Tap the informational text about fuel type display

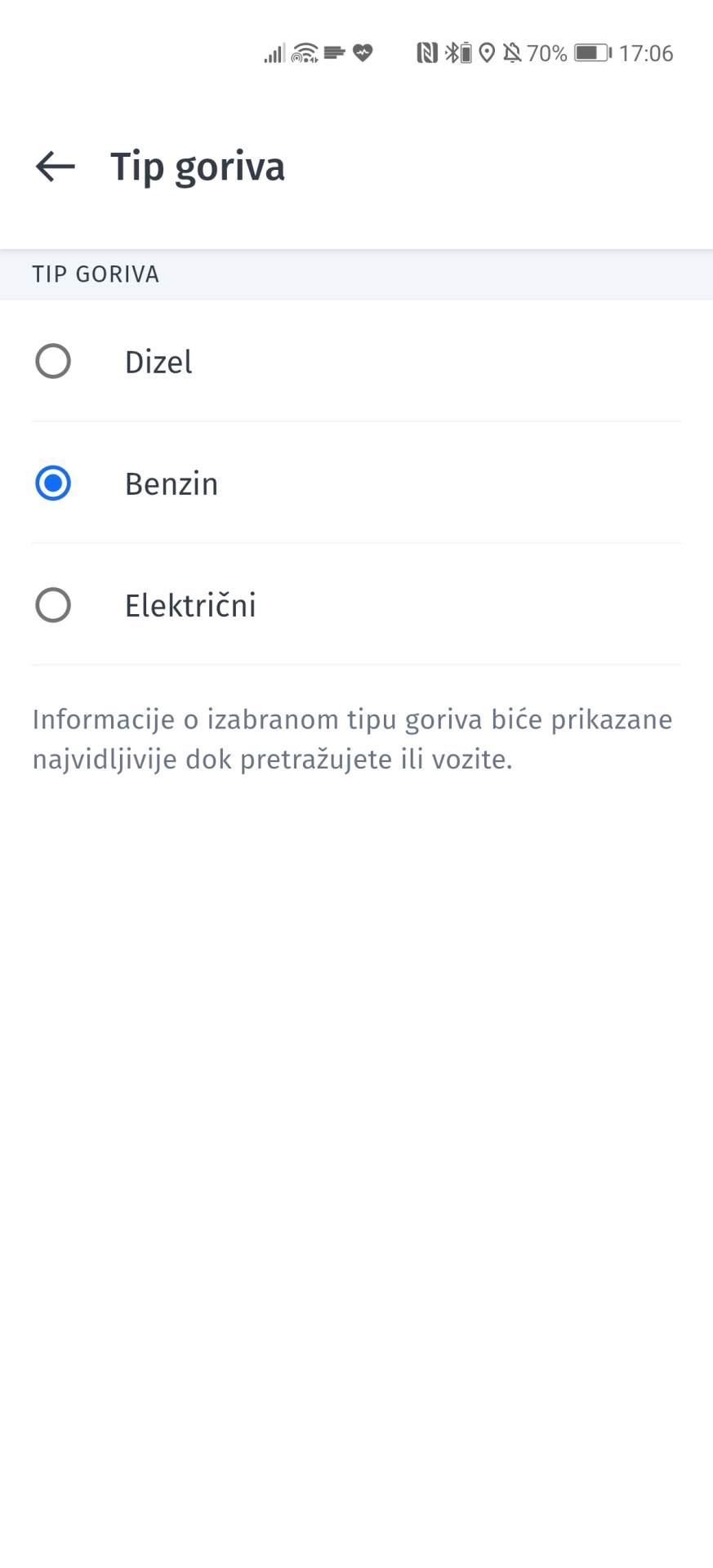point(351,737)
